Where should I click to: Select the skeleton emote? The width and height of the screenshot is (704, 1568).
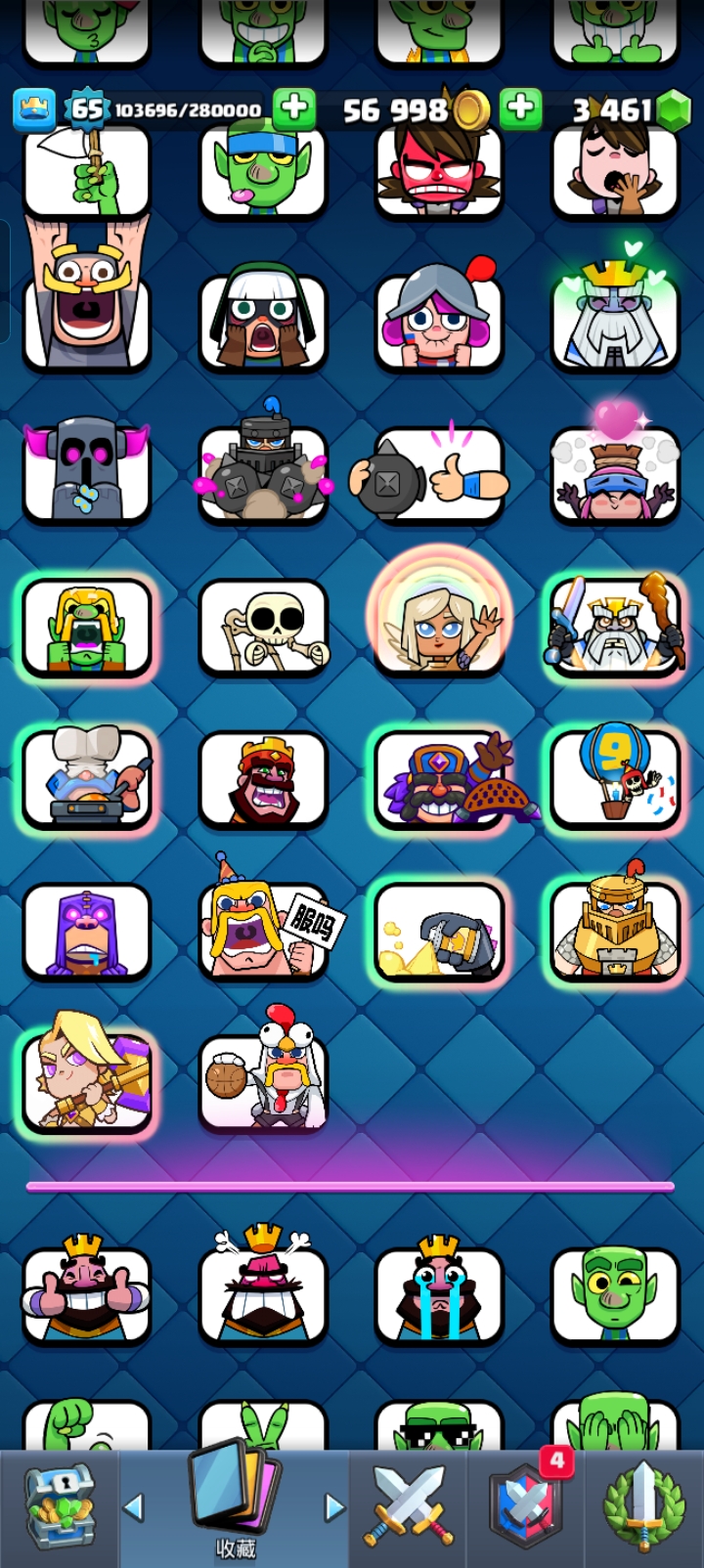click(x=263, y=628)
